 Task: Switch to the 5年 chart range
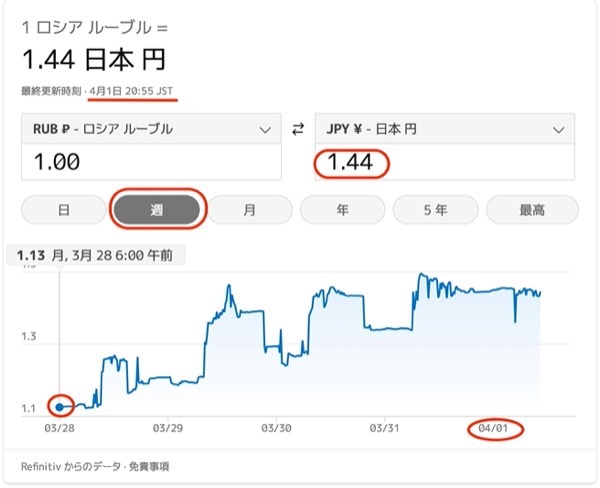[435, 210]
